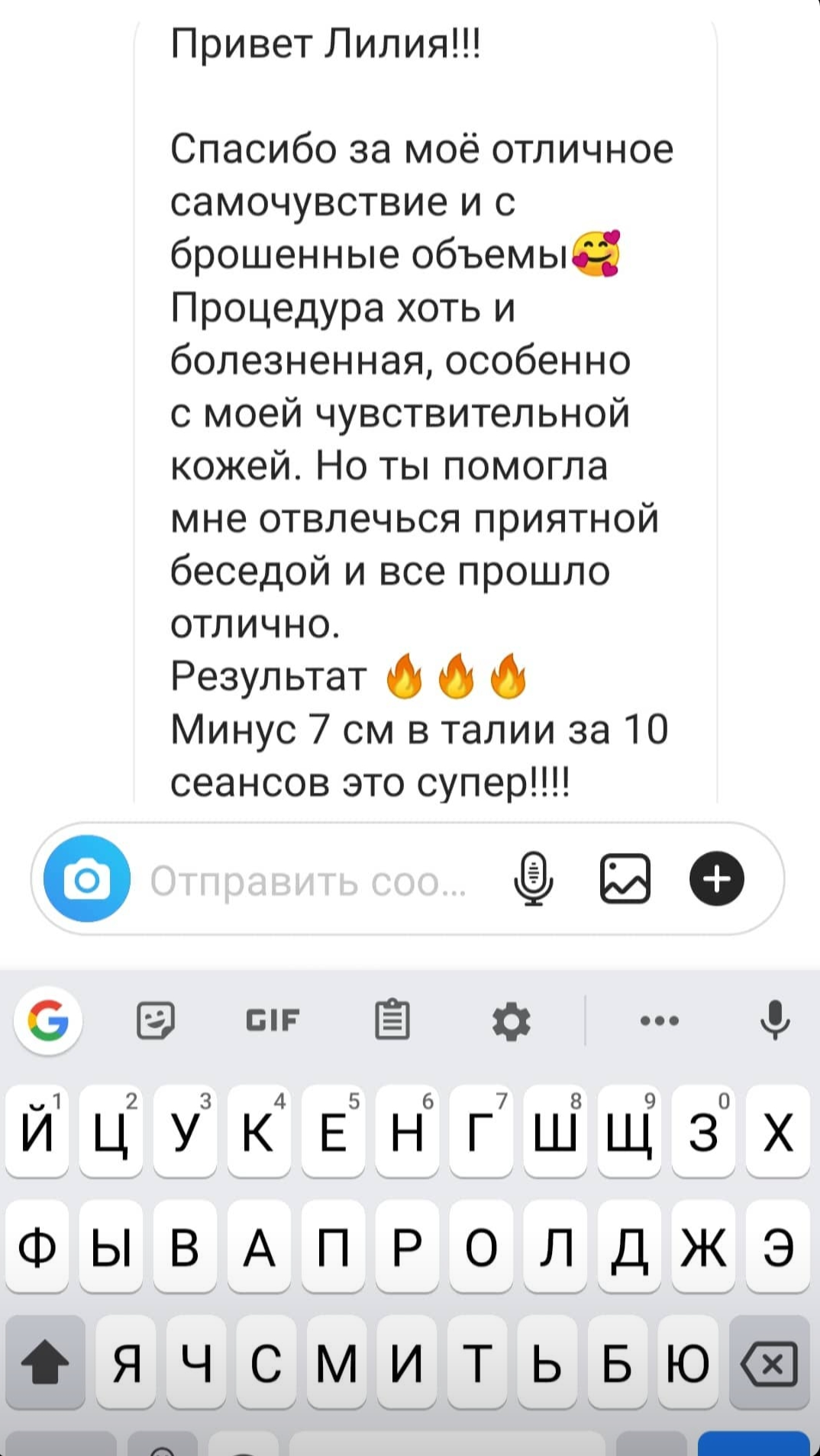Open the keyboard clipboard
The height and width of the screenshot is (1456, 820).
[x=392, y=1020]
